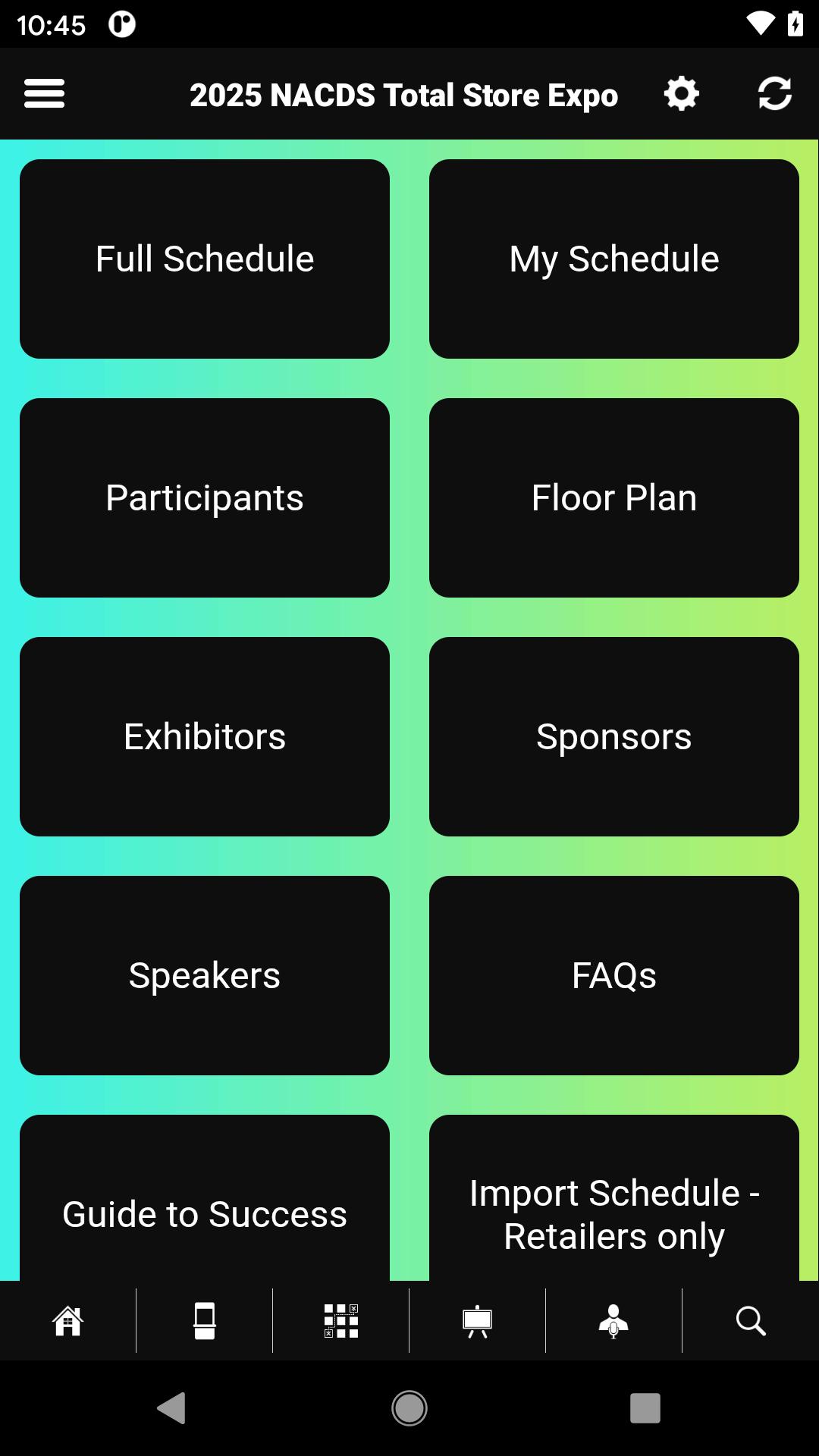The image size is (819, 1456).
Task: Open the FAQs page
Action: 614,975
